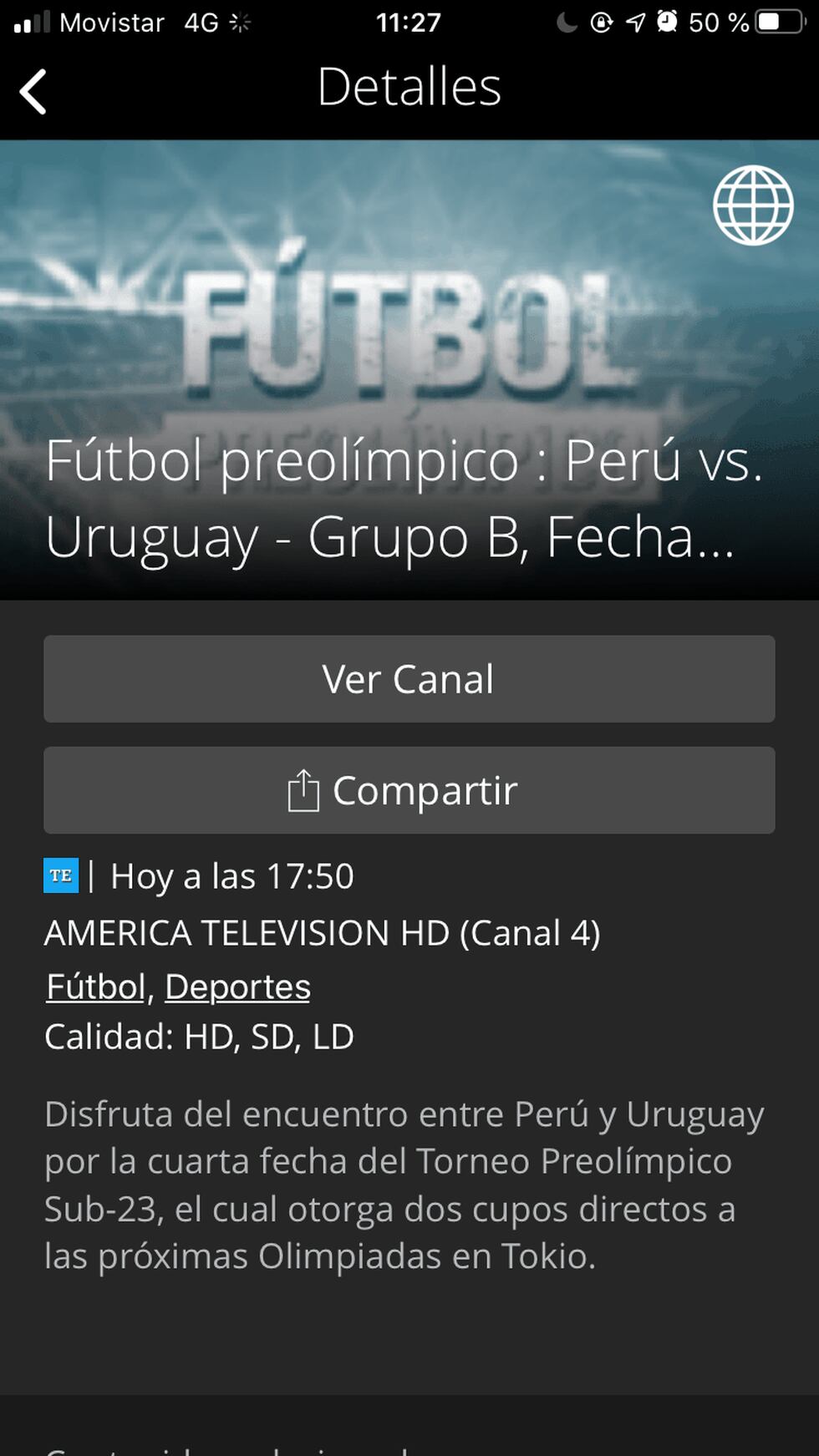The width and height of the screenshot is (819, 1456).
Task: Go back from the Detalles screen
Action: 33,90
